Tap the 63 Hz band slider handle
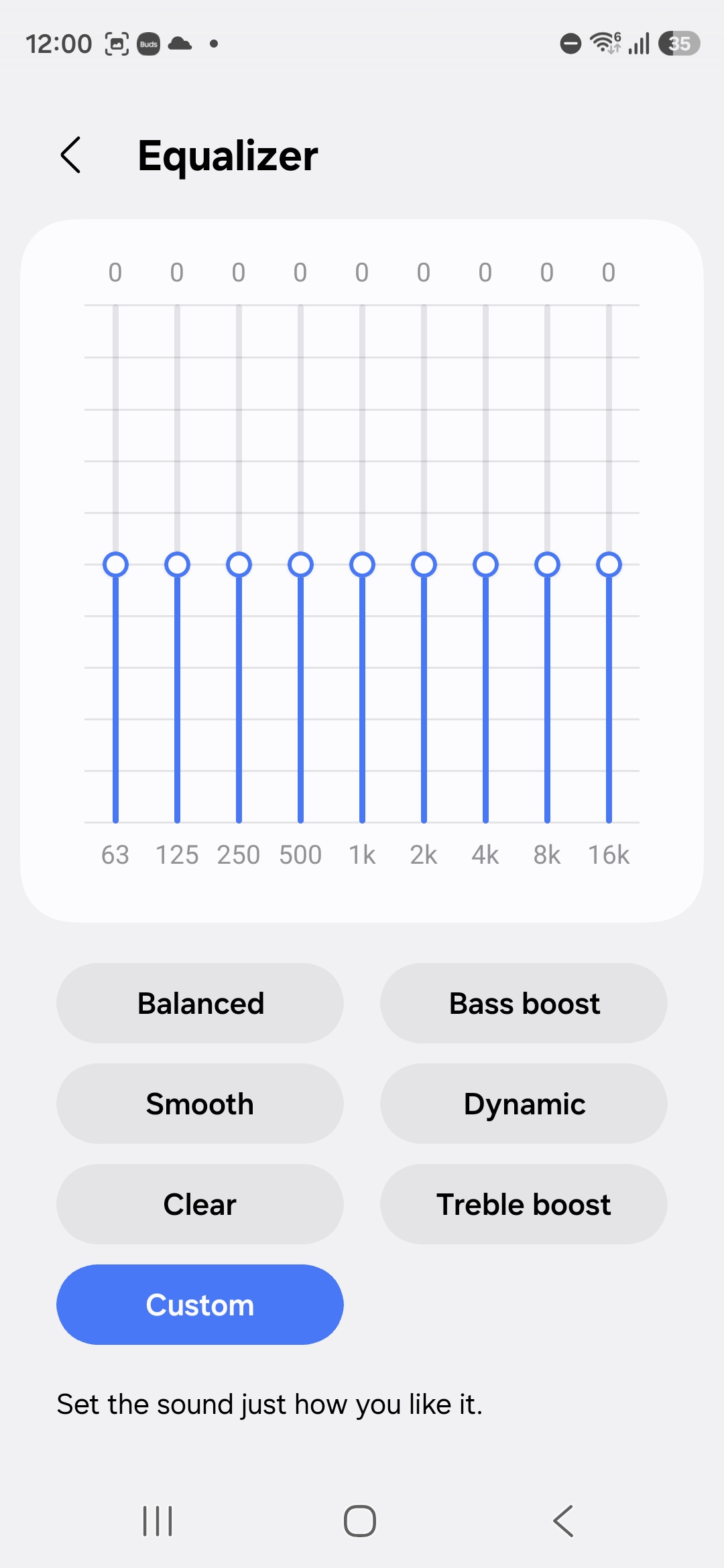Screen dimensions: 724x1568 point(115,564)
